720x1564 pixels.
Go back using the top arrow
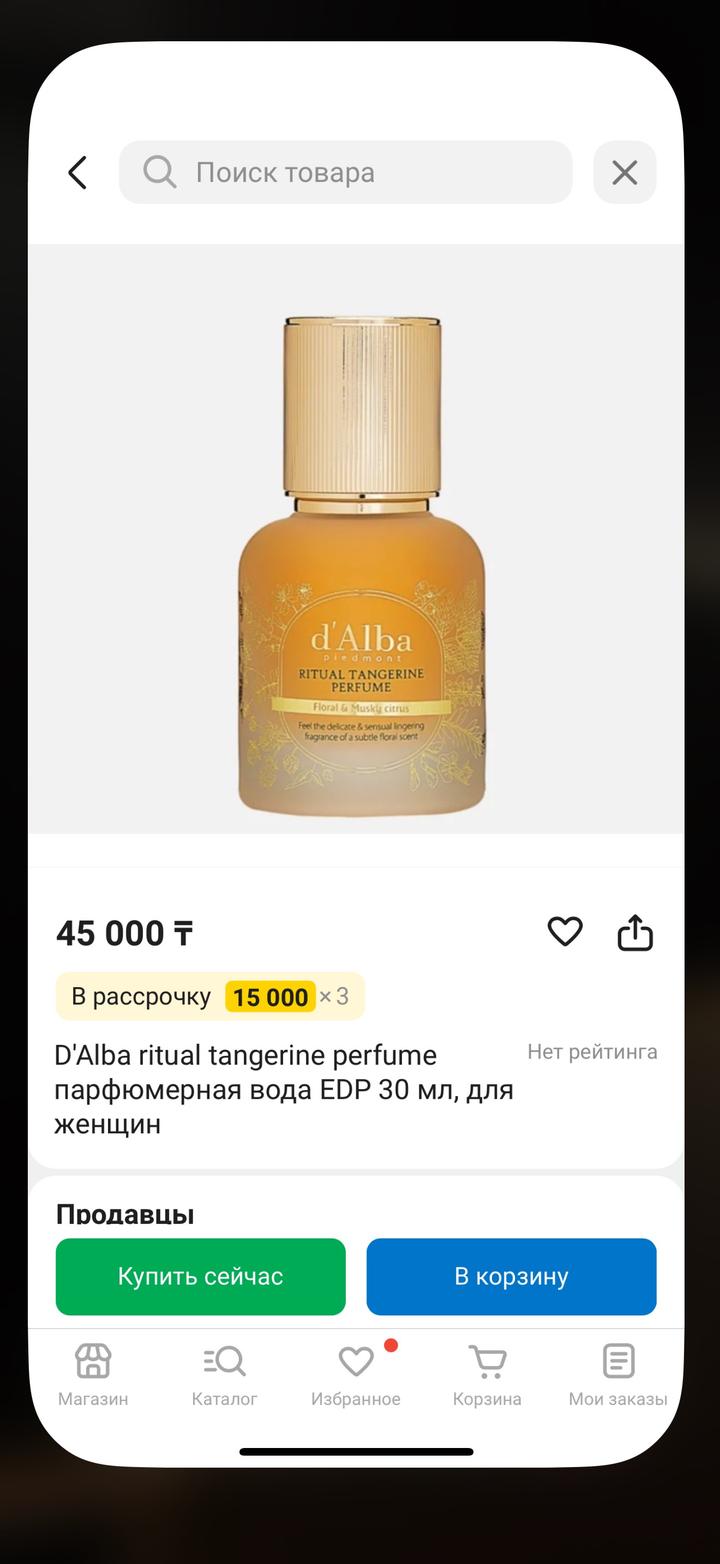(77, 172)
